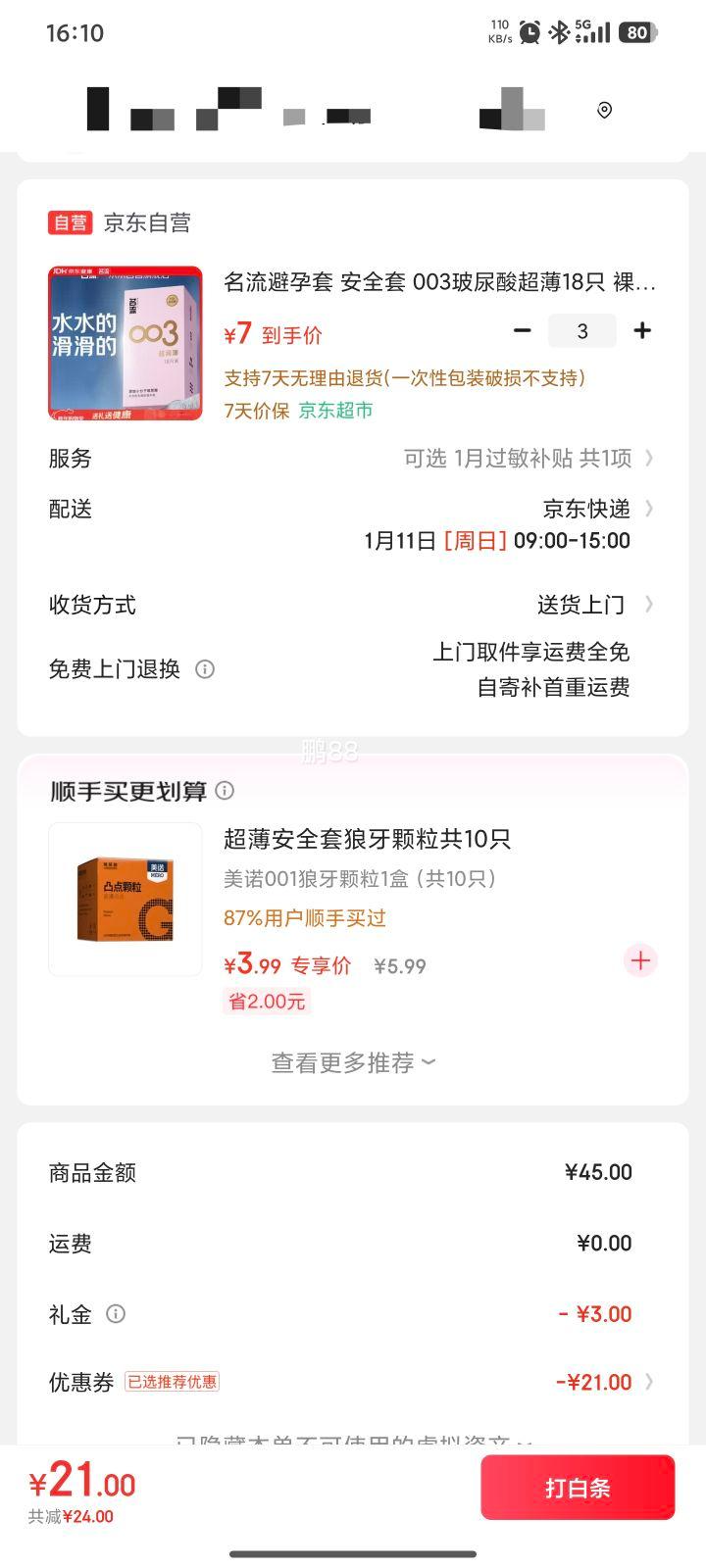Decrease quantity with the minus stepper

[522, 331]
